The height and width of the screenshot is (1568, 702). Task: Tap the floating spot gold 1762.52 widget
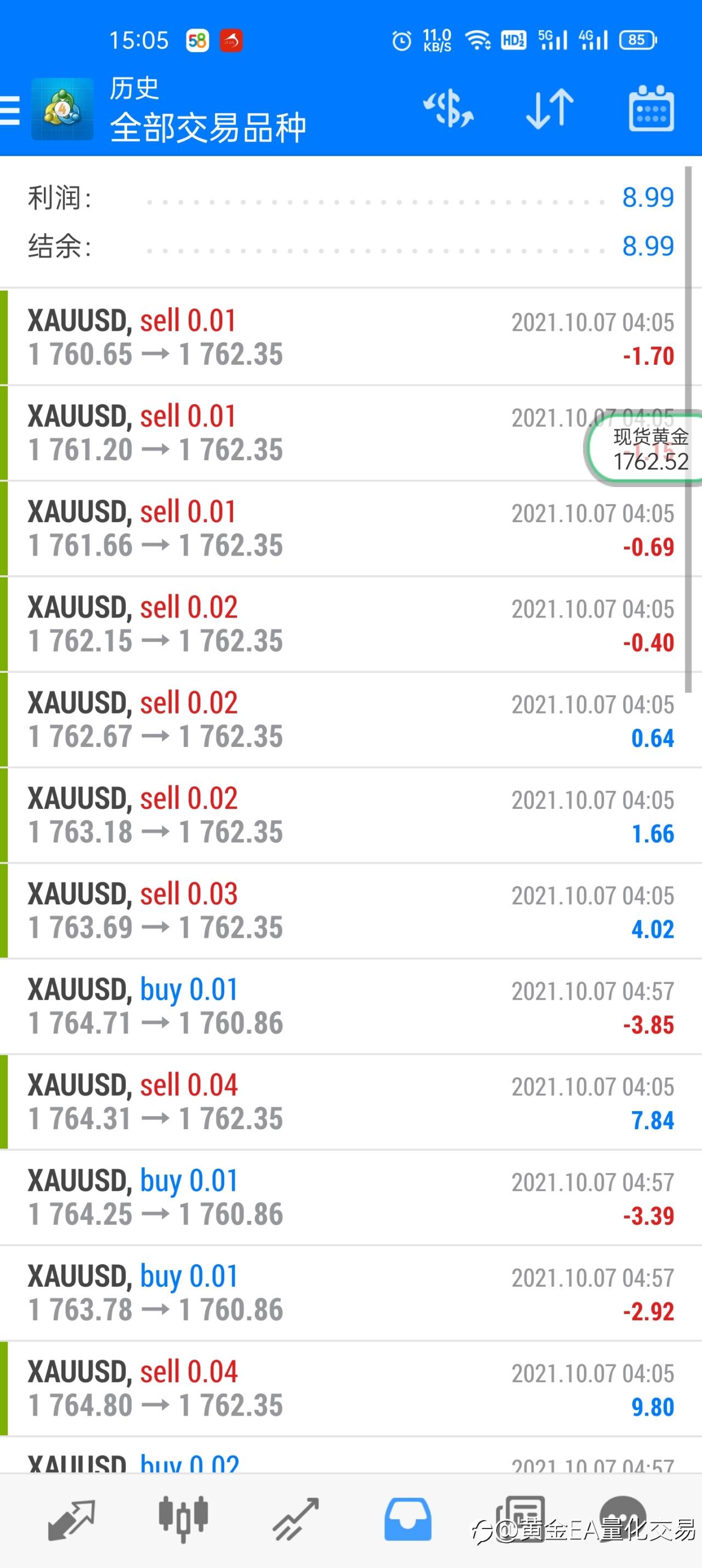click(x=646, y=449)
